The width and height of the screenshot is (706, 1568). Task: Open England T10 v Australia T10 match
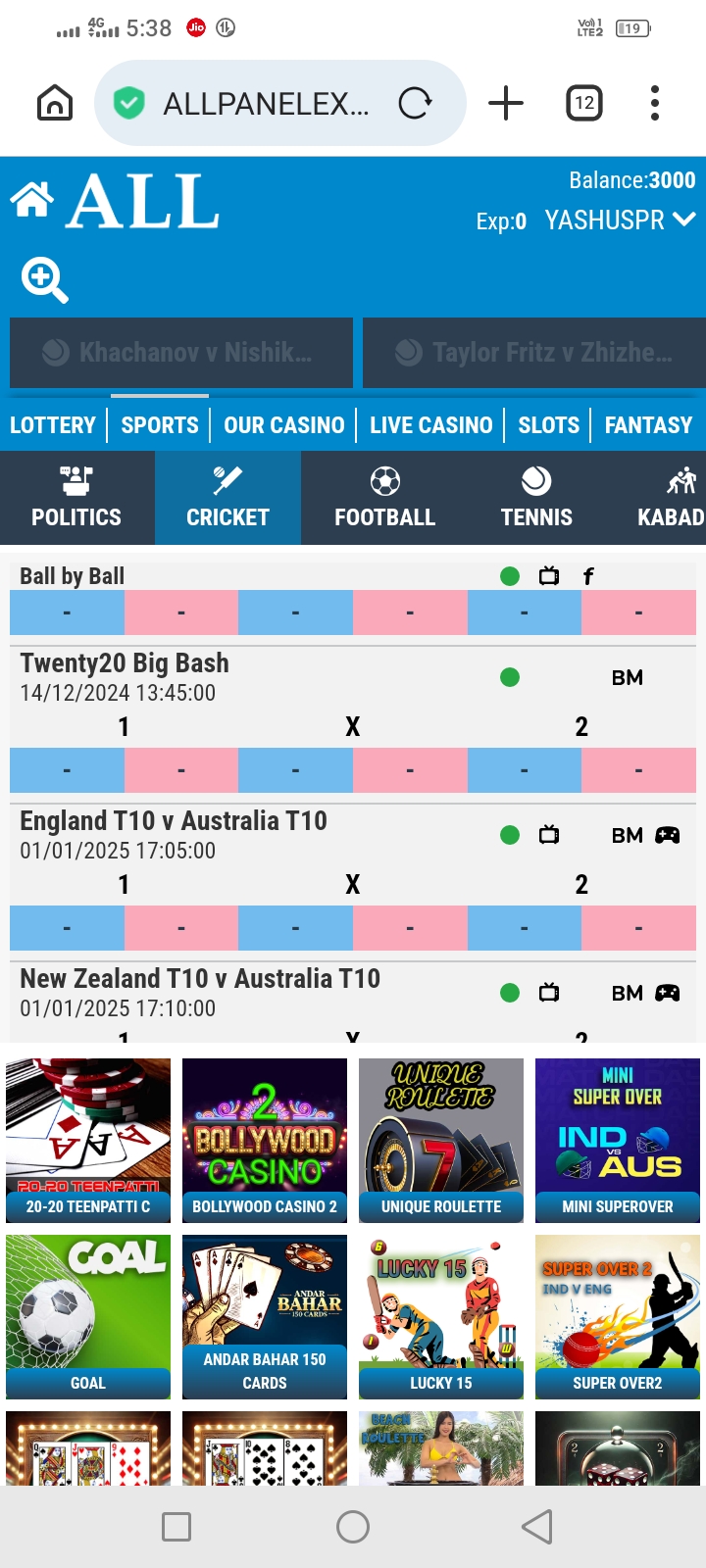click(174, 821)
